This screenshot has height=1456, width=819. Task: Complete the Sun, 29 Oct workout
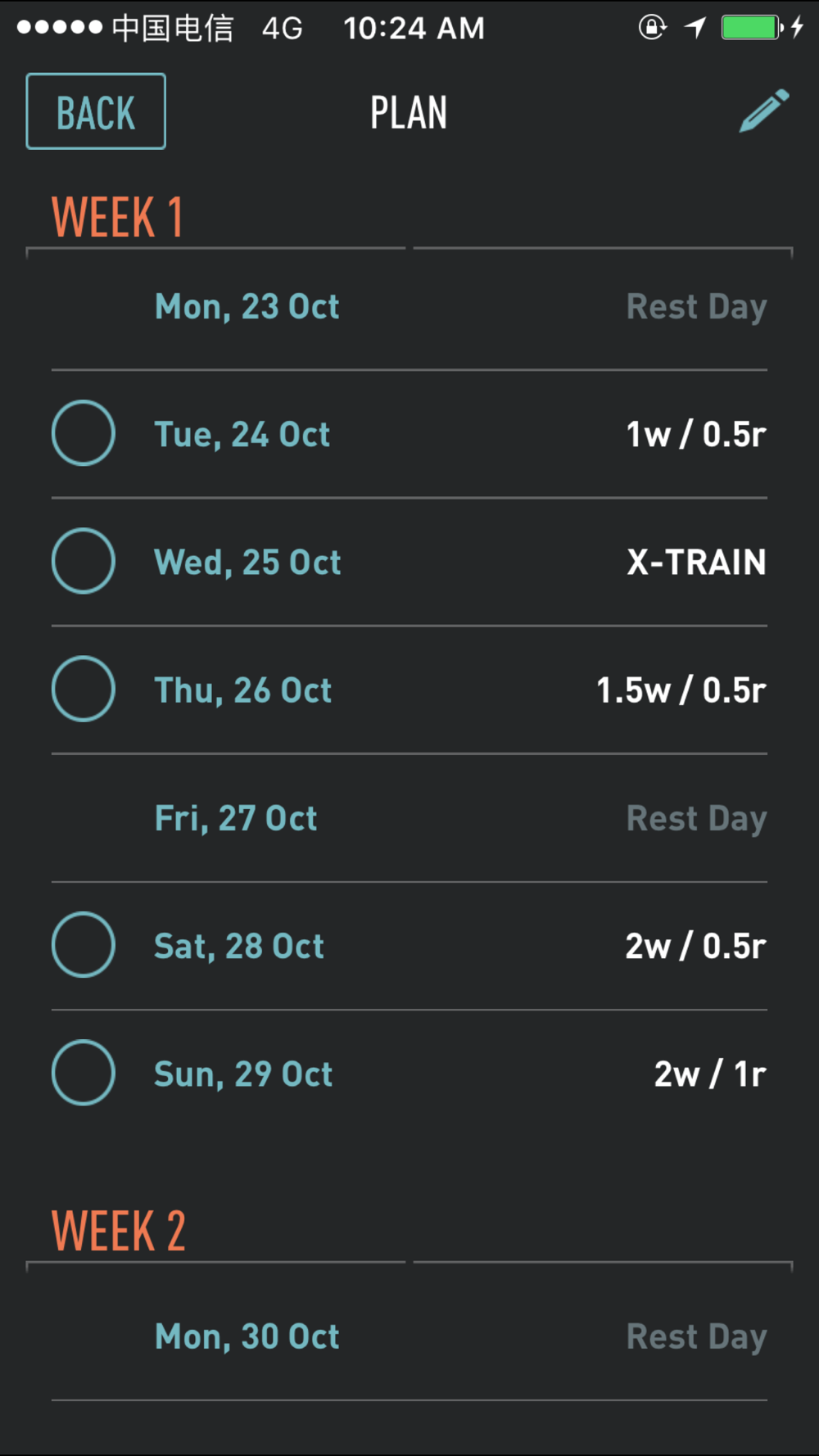(84, 1072)
